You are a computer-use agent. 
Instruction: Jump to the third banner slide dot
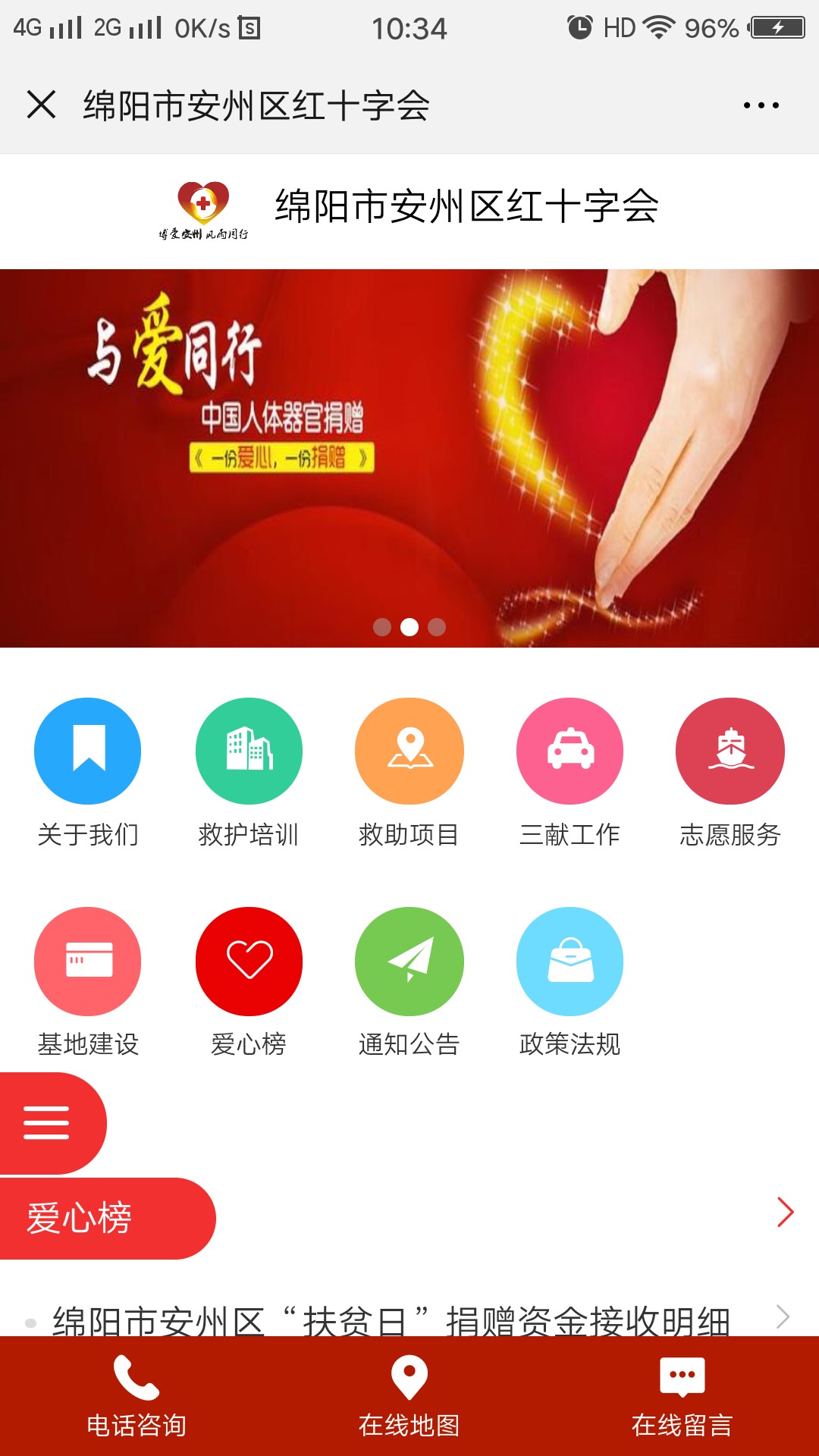click(x=437, y=627)
